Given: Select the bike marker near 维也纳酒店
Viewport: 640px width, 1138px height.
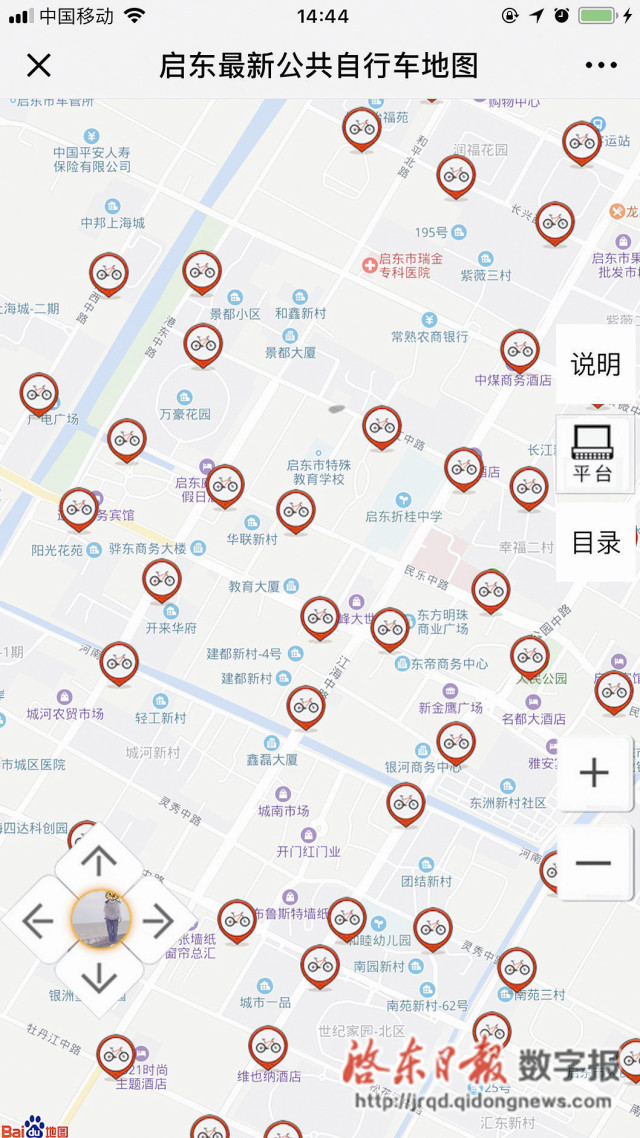Looking at the screenshot, I should (268, 1045).
